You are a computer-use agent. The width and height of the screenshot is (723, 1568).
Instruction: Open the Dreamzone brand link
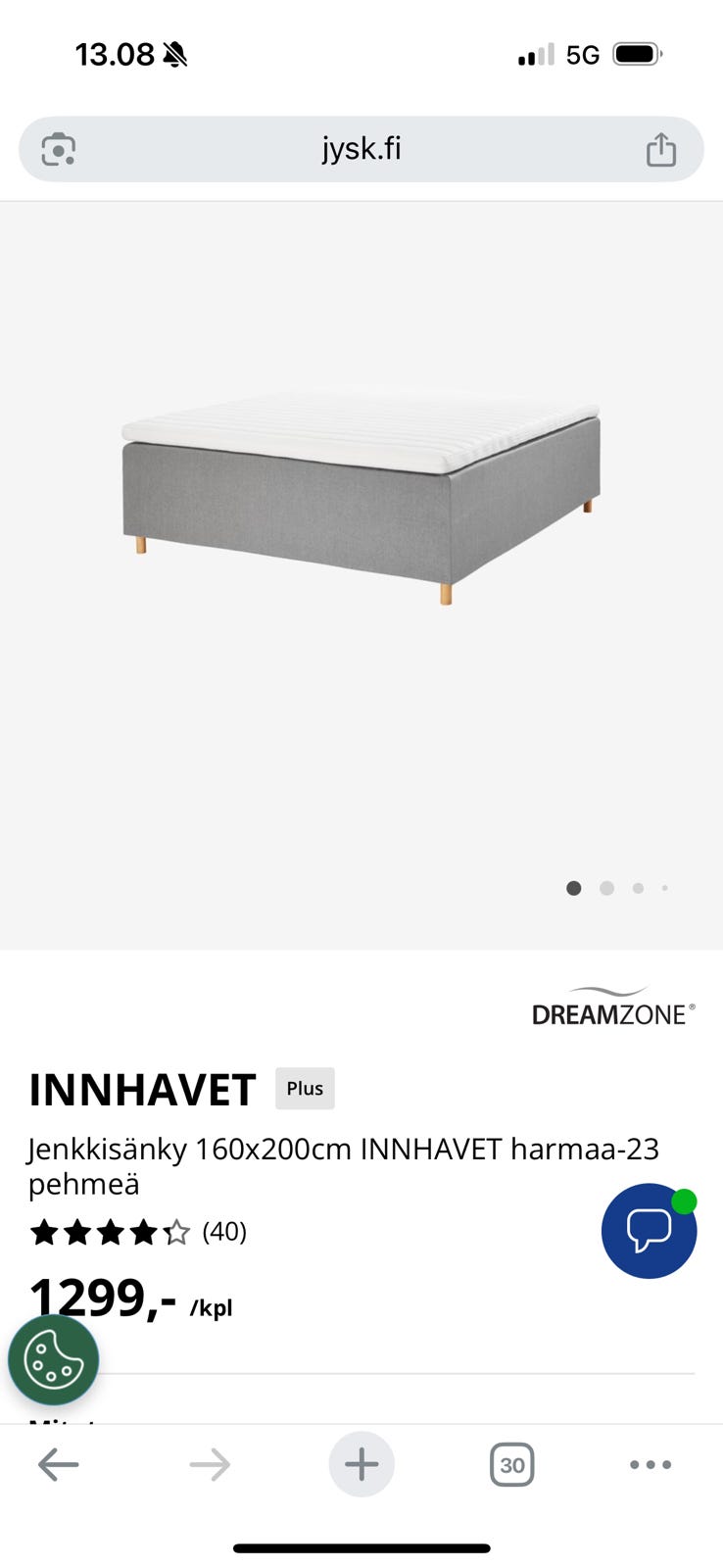pyautogui.click(x=613, y=1007)
